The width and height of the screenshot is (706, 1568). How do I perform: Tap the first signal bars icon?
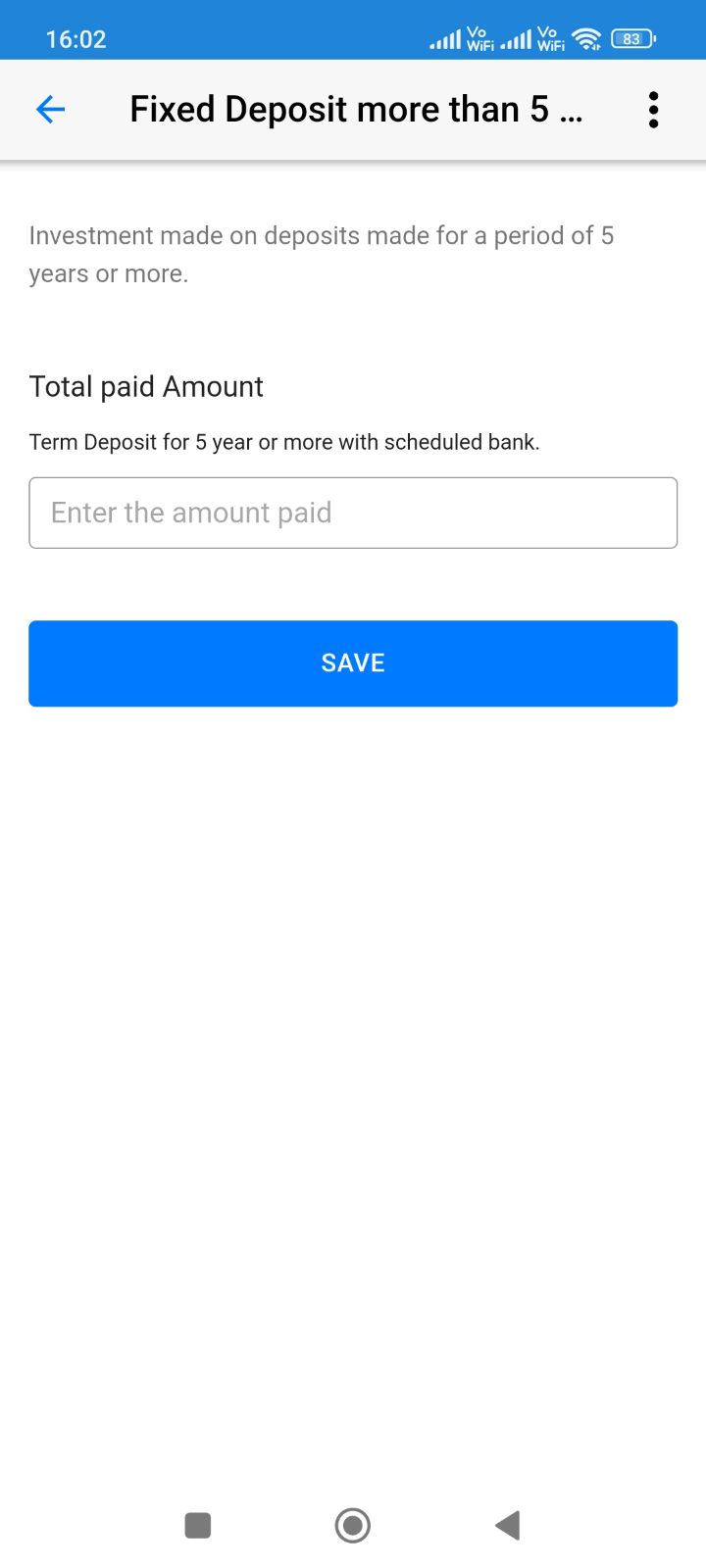point(446,39)
